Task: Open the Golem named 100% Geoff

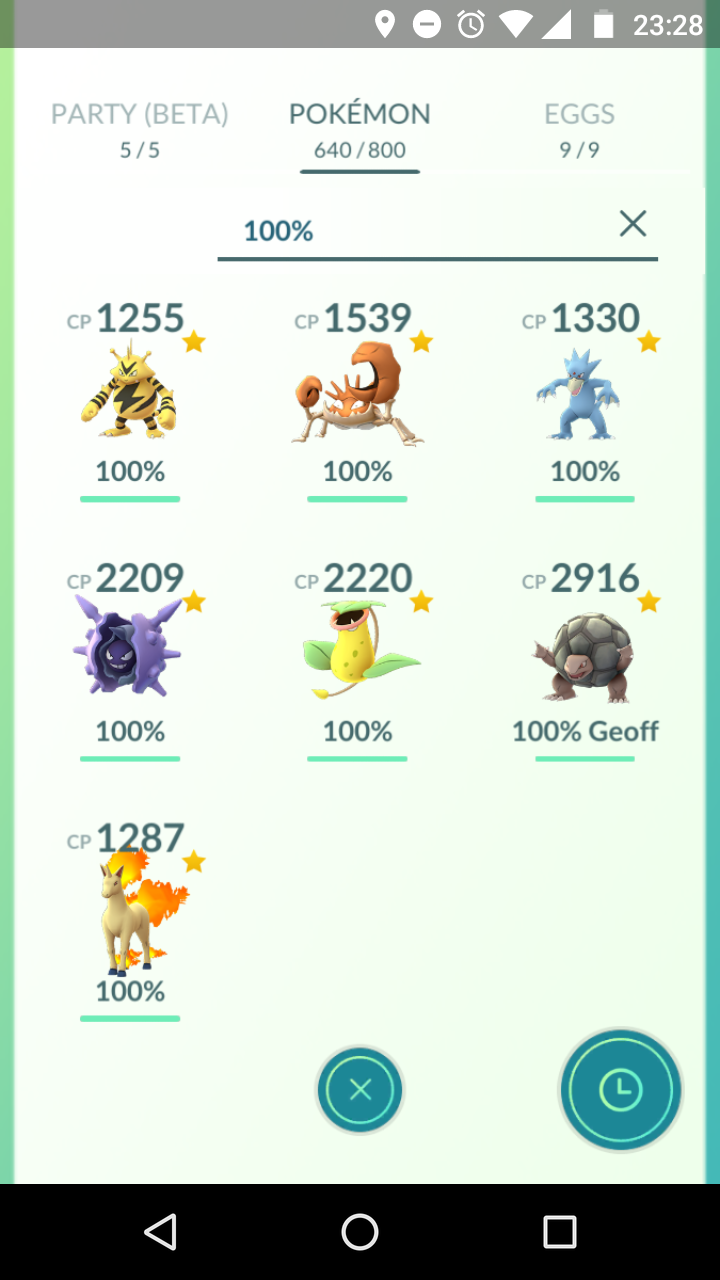Action: click(585, 655)
